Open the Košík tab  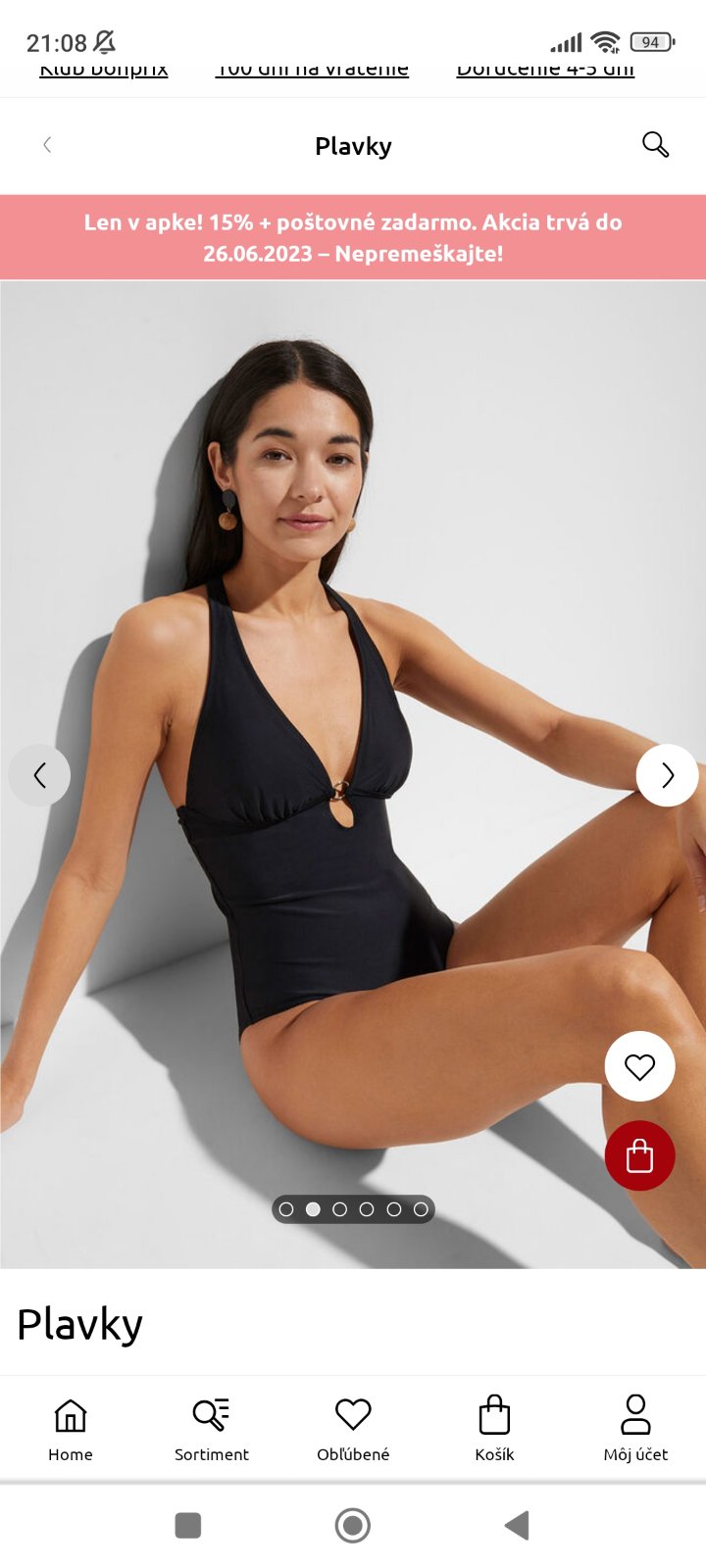pyautogui.click(x=494, y=1429)
